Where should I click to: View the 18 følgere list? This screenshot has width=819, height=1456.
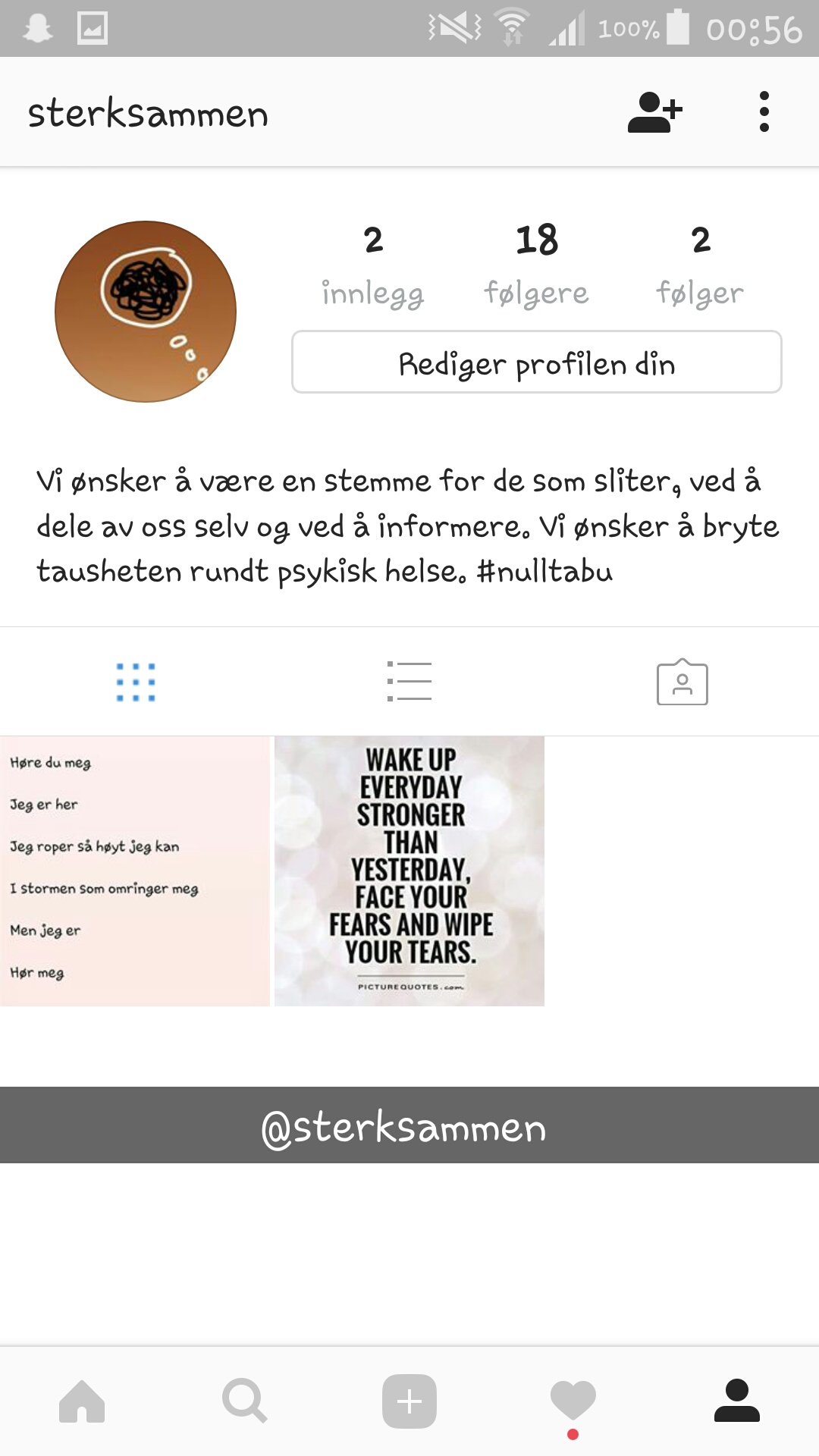(x=537, y=265)
